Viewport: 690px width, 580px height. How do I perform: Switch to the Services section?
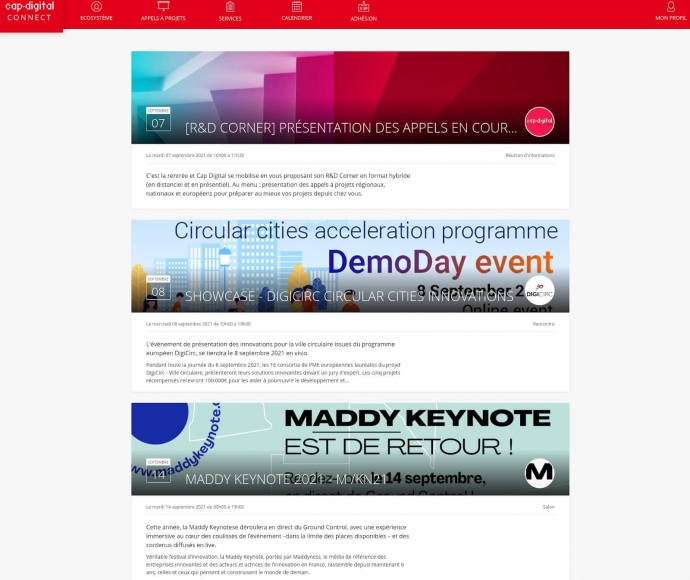click(230, 12)
